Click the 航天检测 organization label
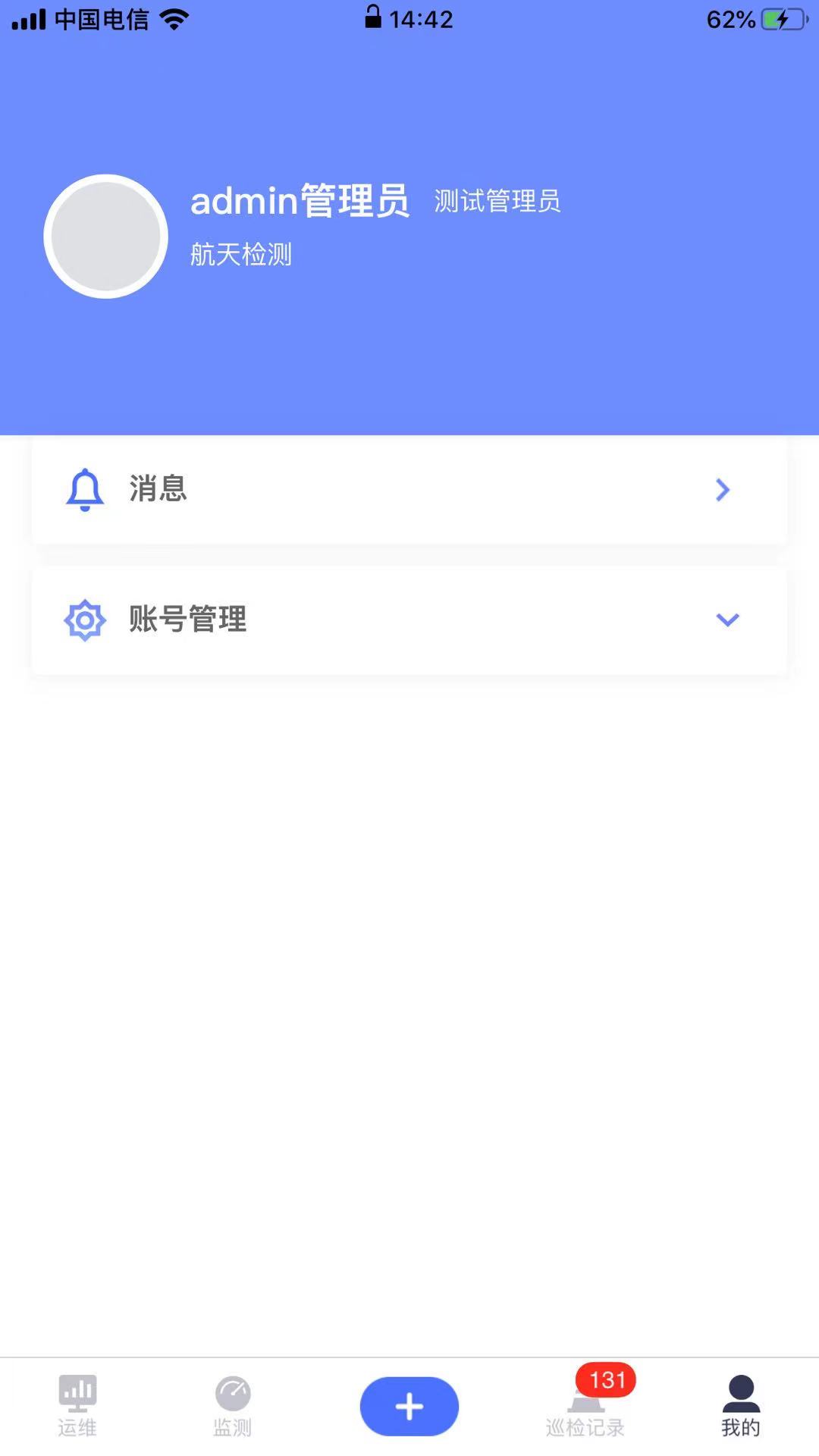The height and width of the screenshot is (1456, 819). click(243, 256)
